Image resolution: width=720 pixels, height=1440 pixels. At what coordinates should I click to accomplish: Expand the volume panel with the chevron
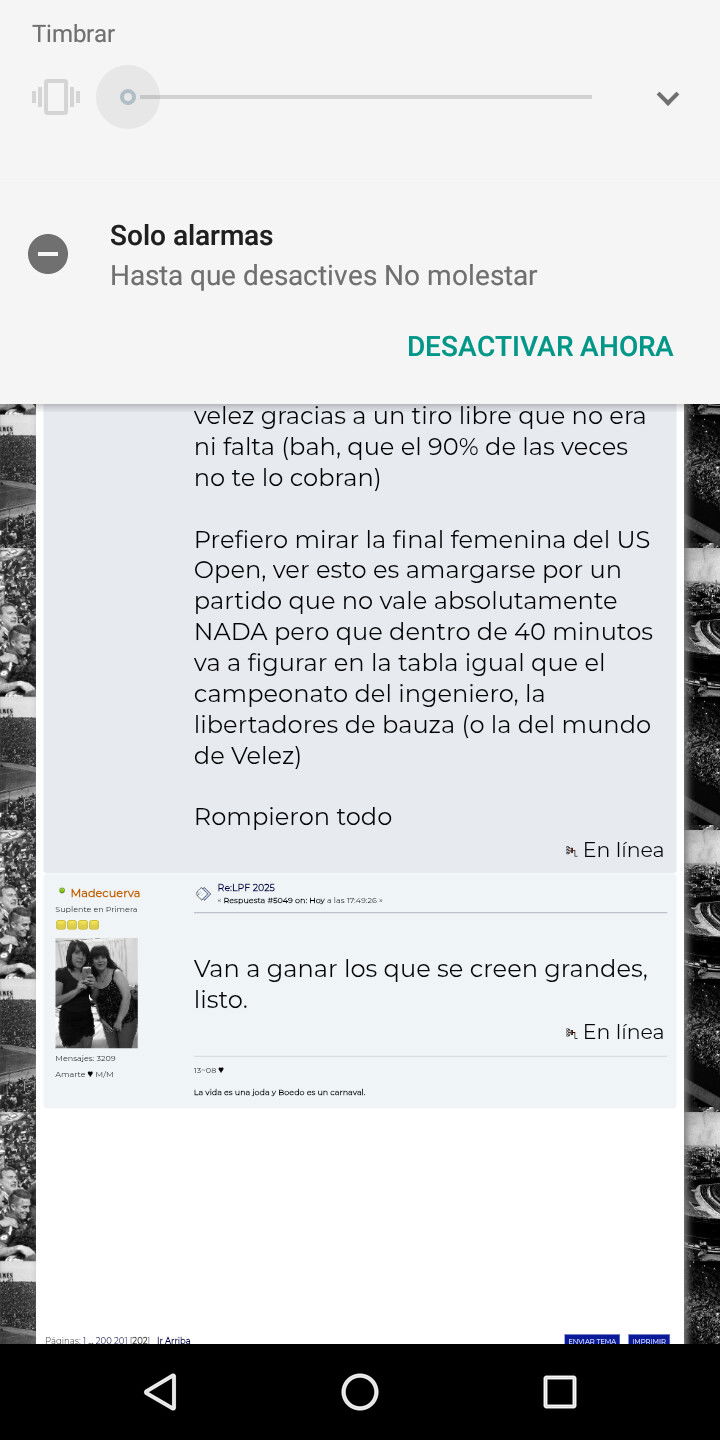[x=668, y=98]
